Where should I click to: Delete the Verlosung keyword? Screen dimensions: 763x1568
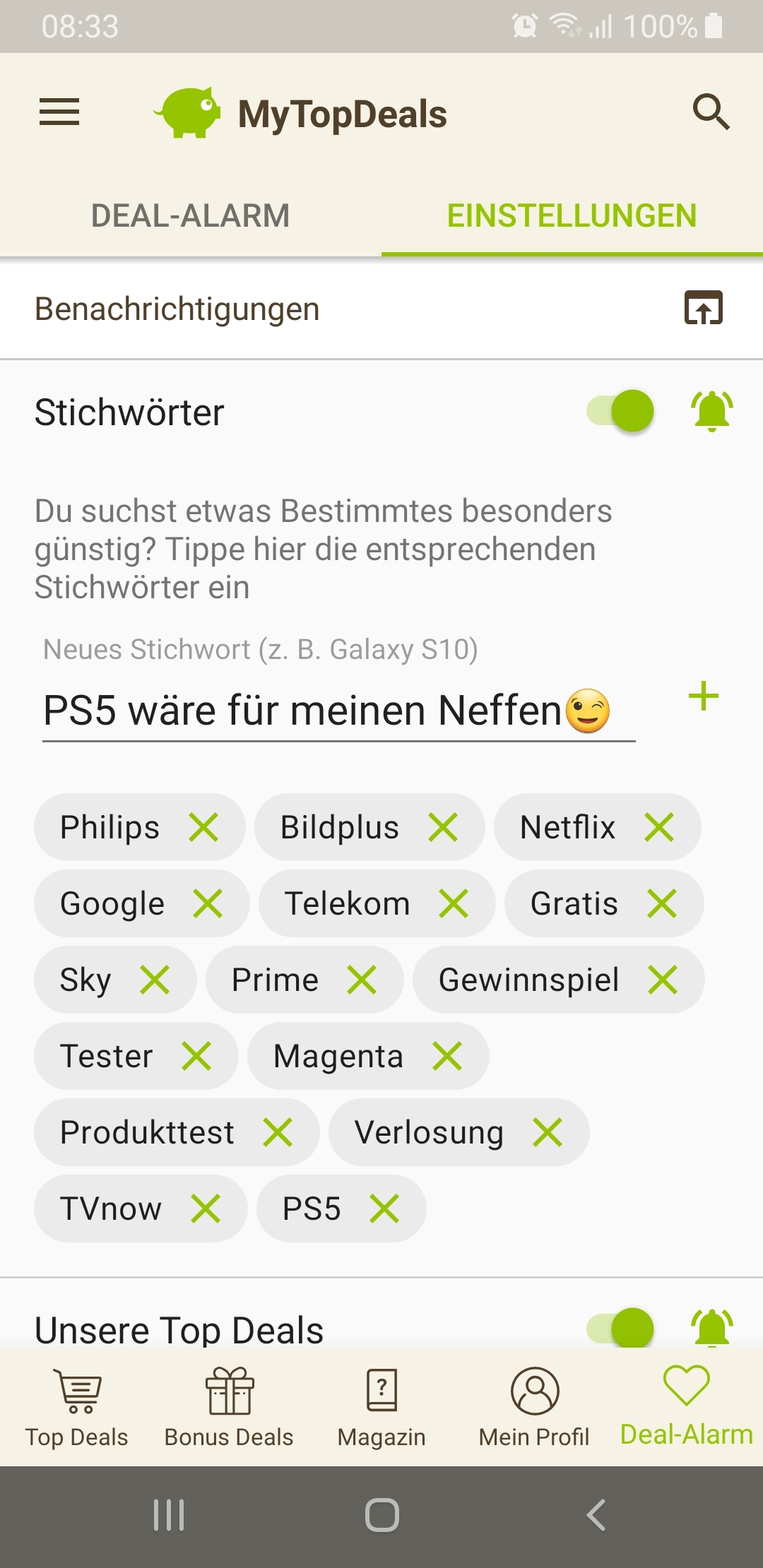(548, 1132)
